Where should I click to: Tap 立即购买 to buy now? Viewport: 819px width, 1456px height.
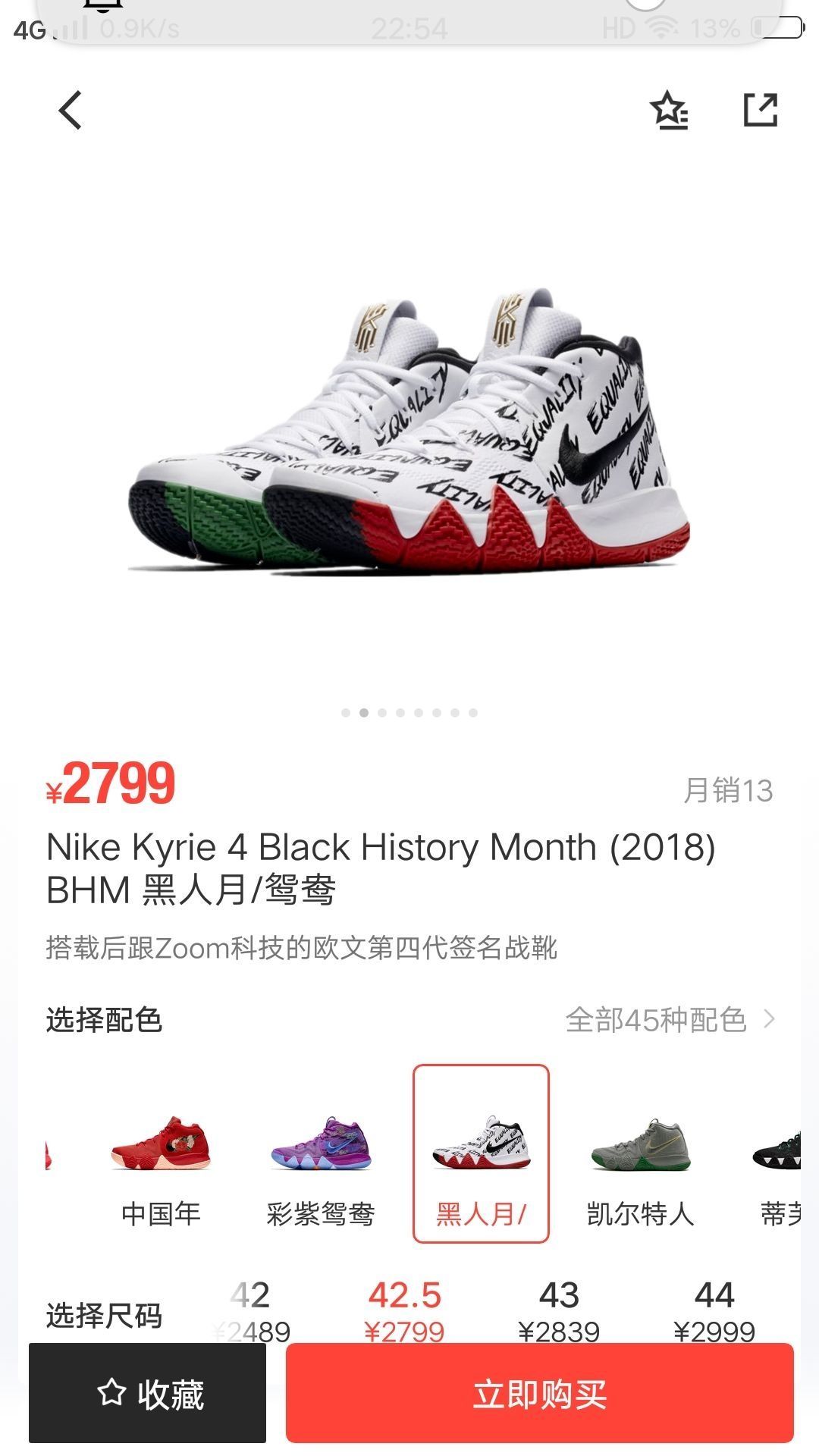(540, 1394)
